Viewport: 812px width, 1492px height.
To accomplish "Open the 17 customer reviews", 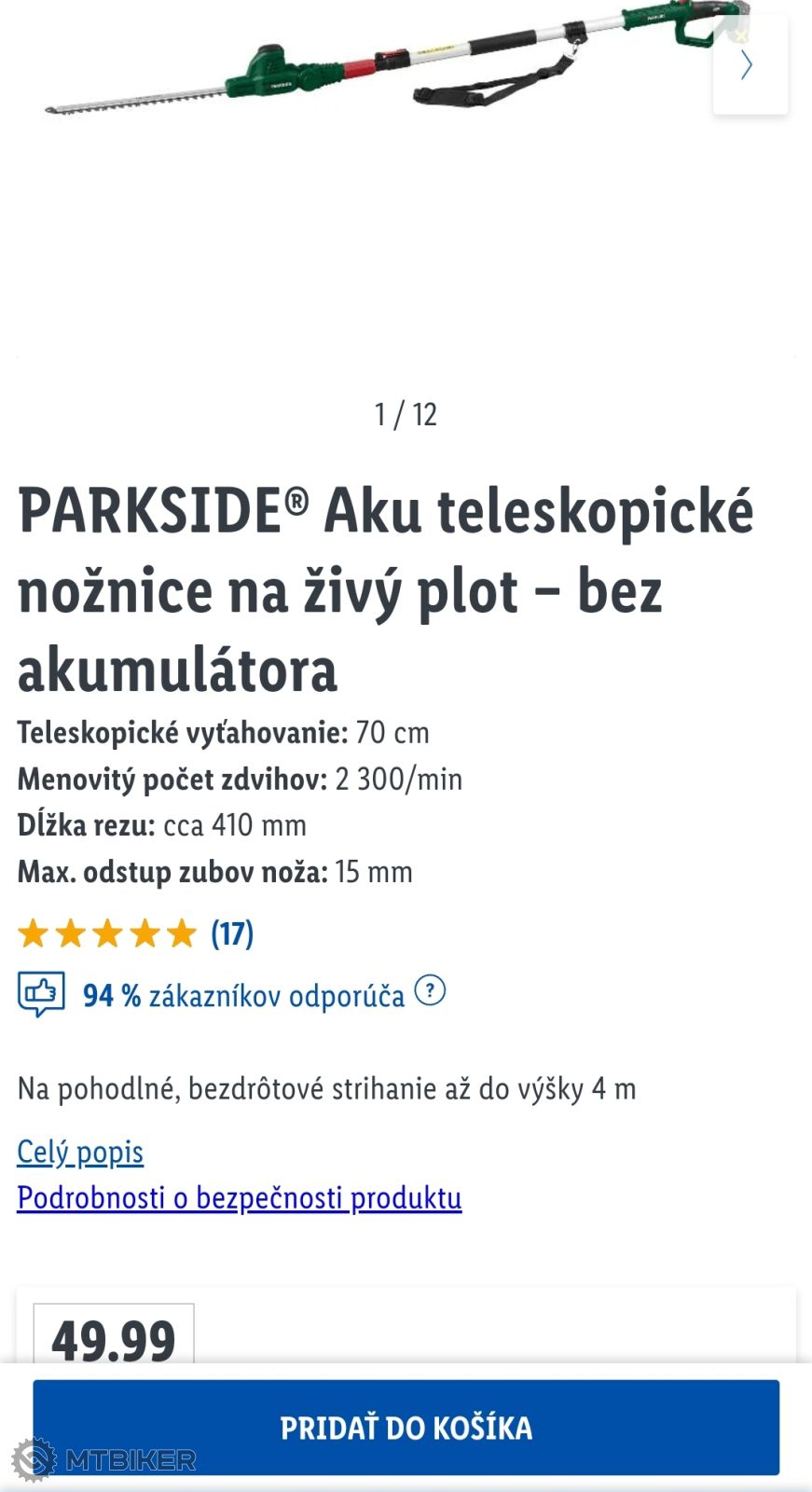I will (232, 933).
